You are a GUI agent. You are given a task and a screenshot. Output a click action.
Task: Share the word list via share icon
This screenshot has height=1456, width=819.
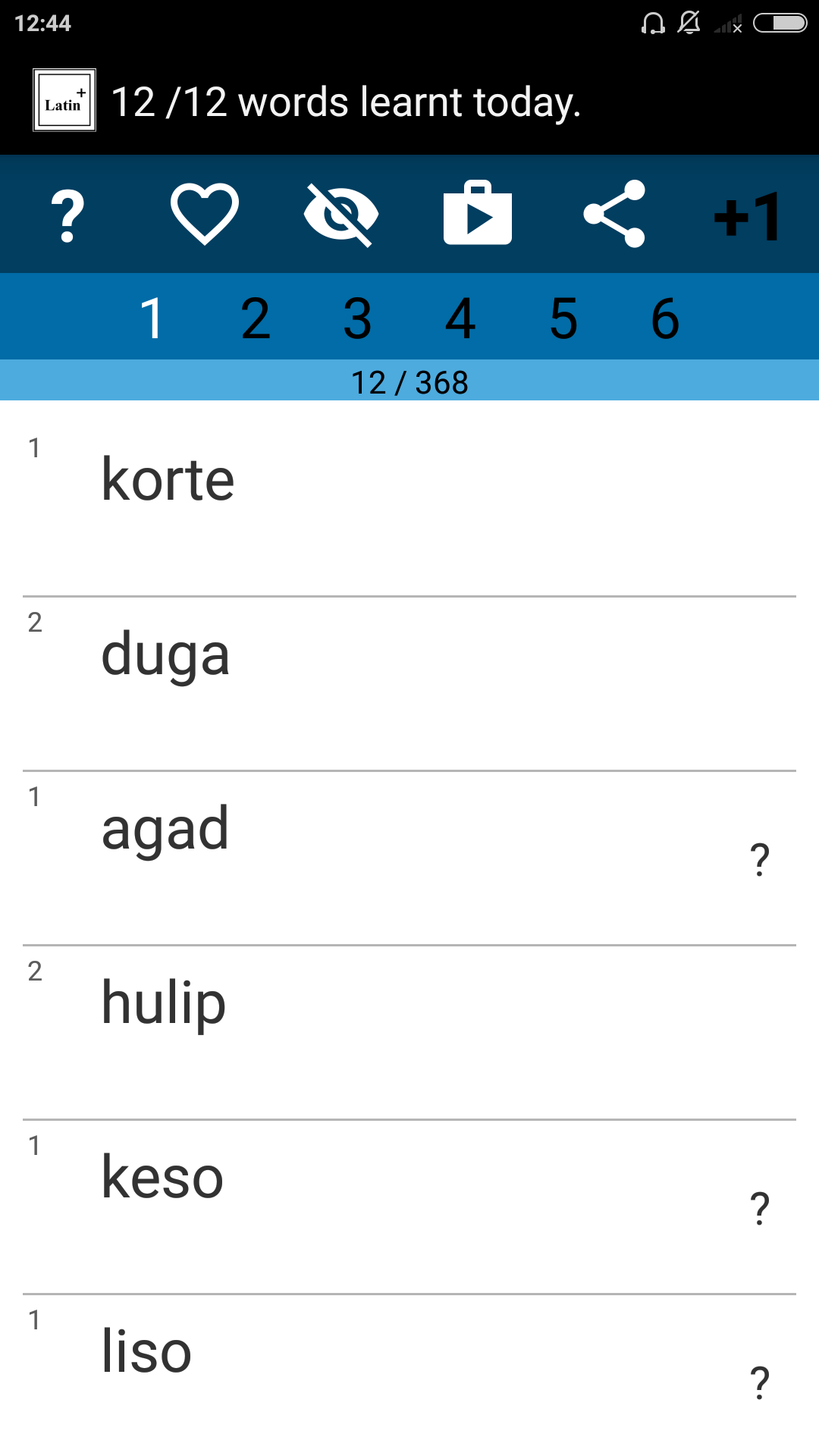click(x=614, y=215)
